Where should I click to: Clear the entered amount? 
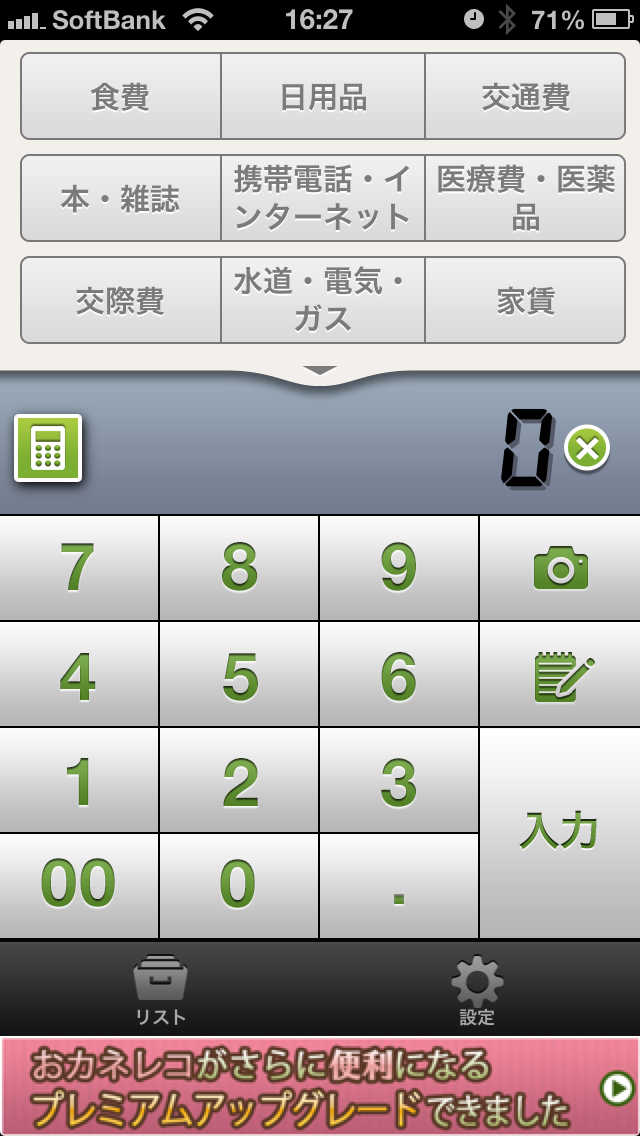(587, 448)
